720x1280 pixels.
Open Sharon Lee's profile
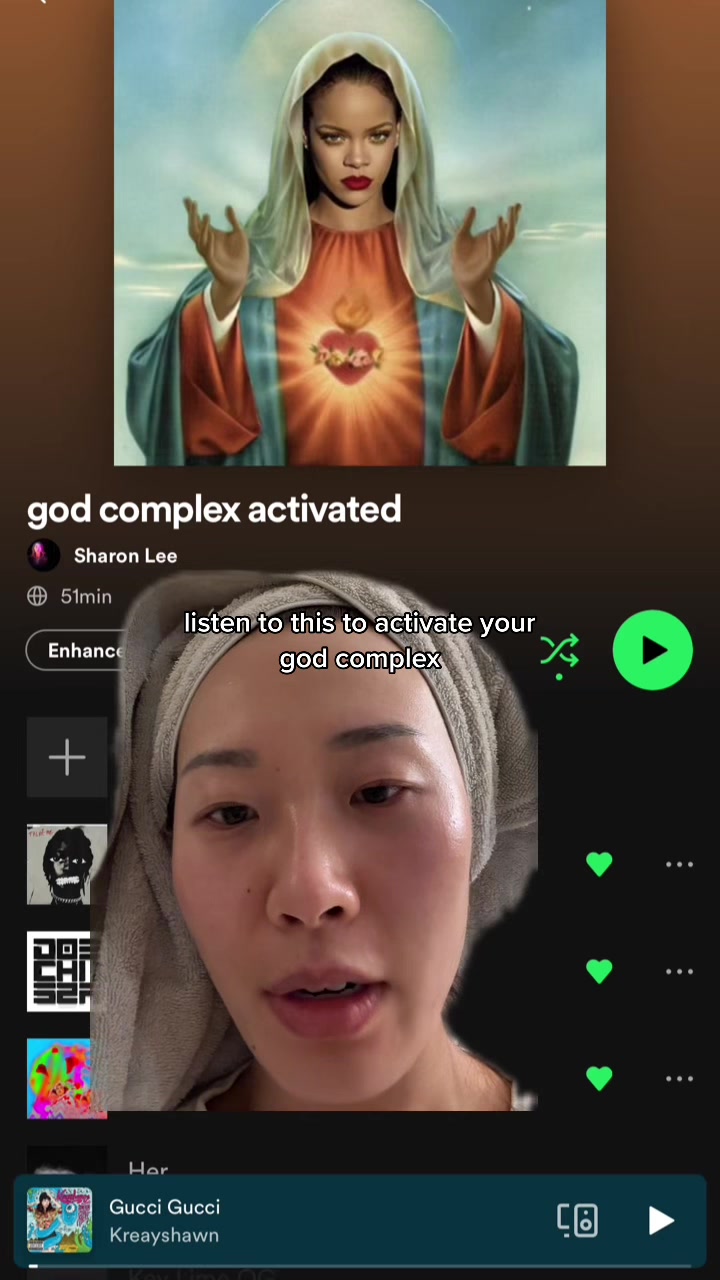click(125, 556)
